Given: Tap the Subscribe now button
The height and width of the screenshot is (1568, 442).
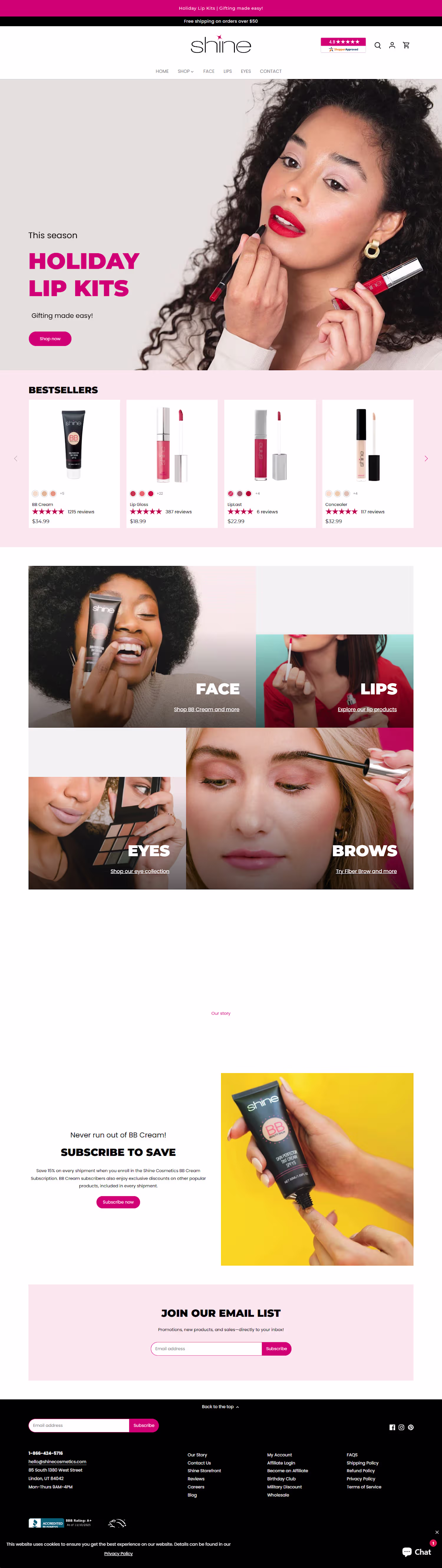Looking at the screenshot, I should (118, 1202).
